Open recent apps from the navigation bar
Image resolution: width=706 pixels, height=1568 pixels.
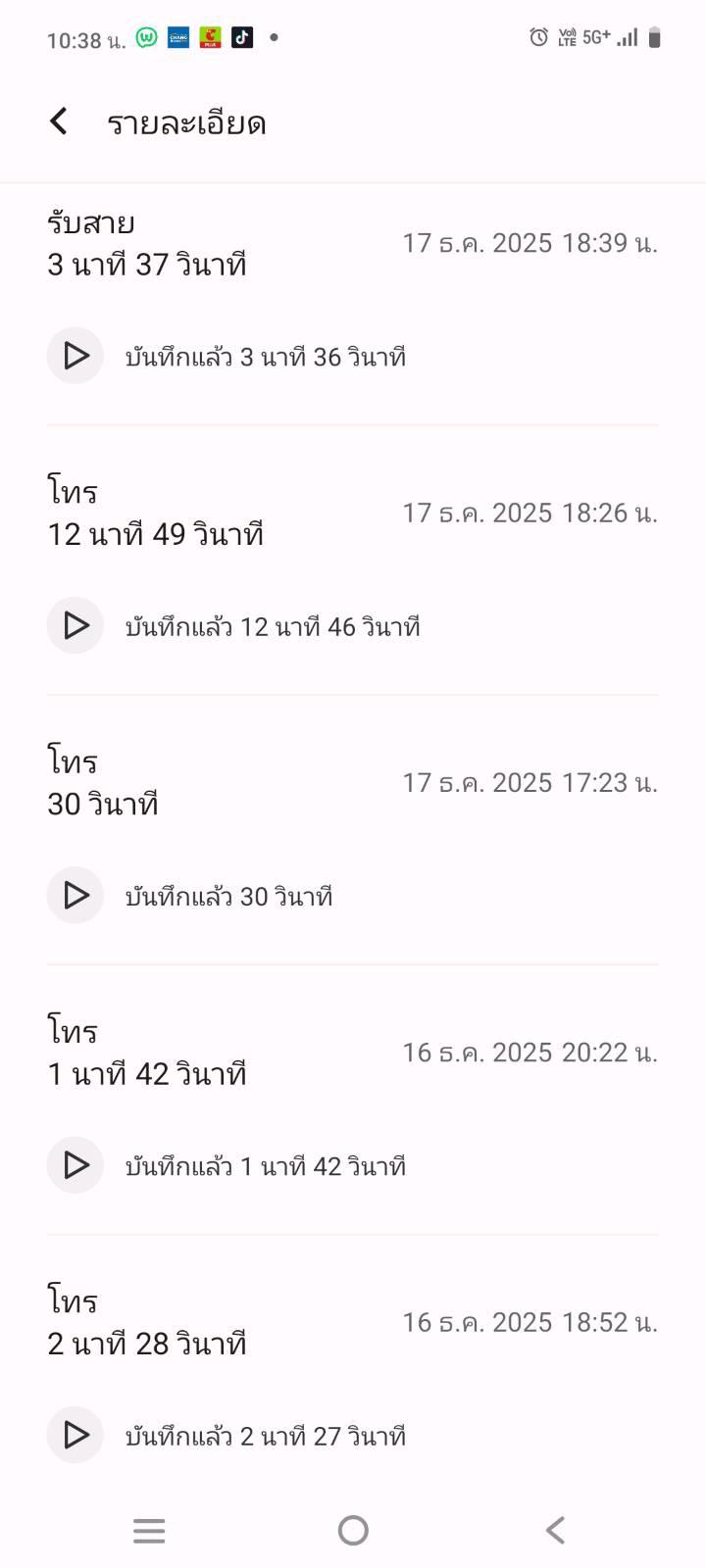coord(149,1530)
